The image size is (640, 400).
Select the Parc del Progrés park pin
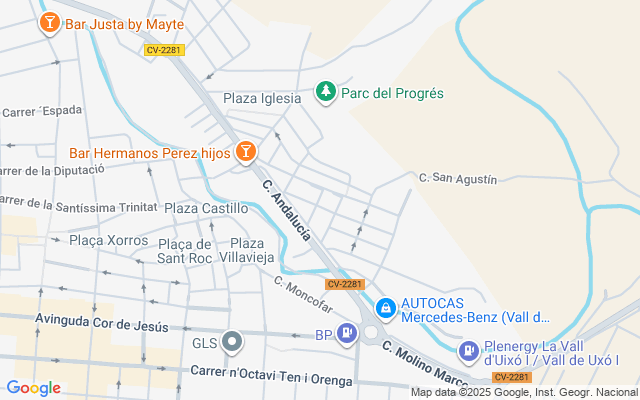[x=325, y=93]
